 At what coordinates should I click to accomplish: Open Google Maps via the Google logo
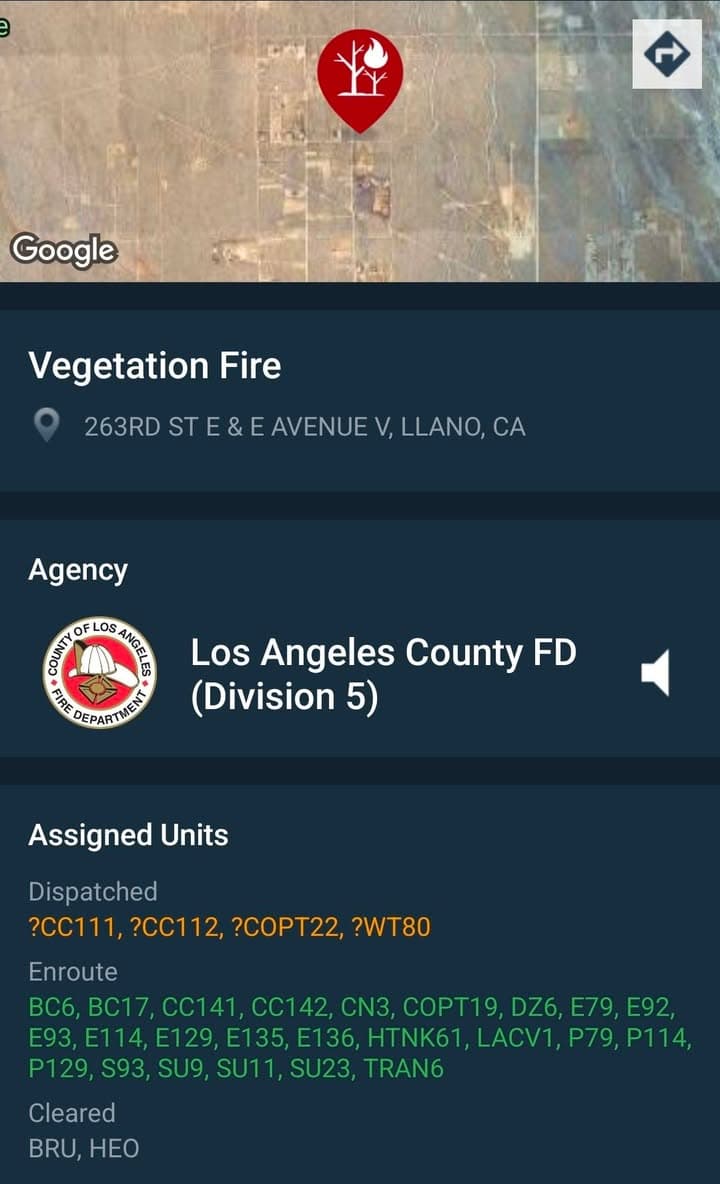point(62,250)
